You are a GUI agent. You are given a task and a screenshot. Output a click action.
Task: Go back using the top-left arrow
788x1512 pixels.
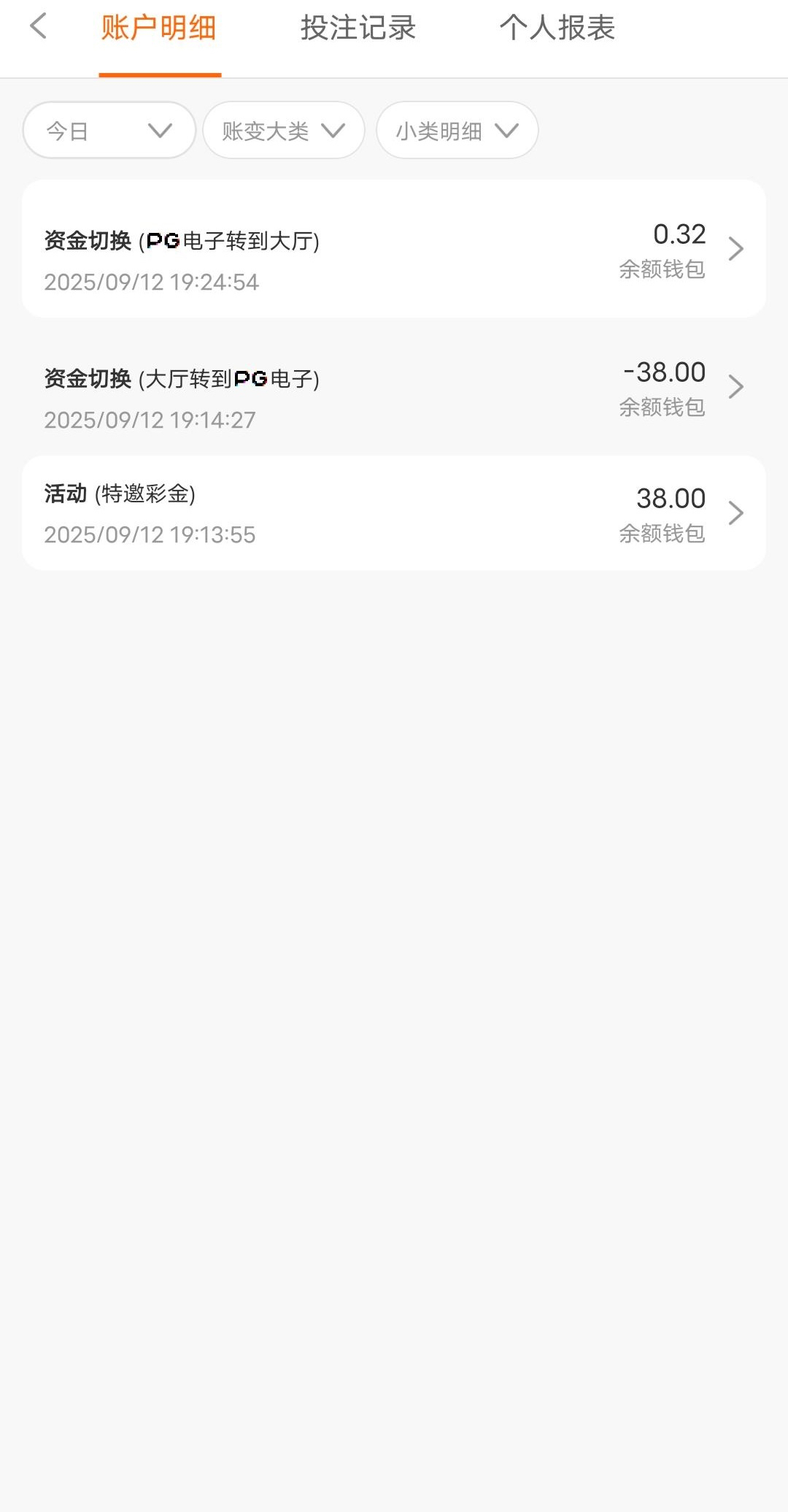(x=39, y=27)
